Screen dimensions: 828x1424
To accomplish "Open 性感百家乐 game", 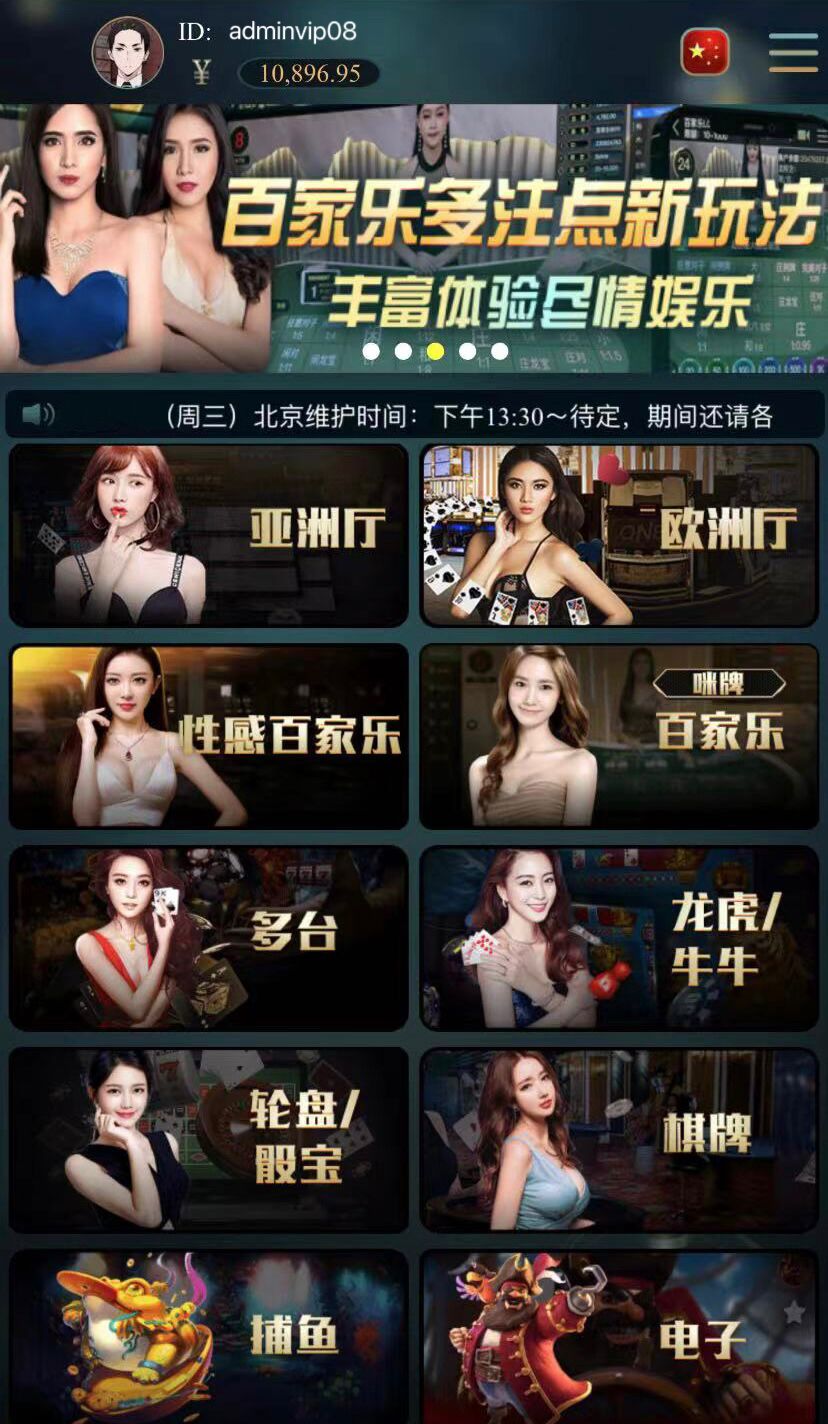I will point(209,736).
